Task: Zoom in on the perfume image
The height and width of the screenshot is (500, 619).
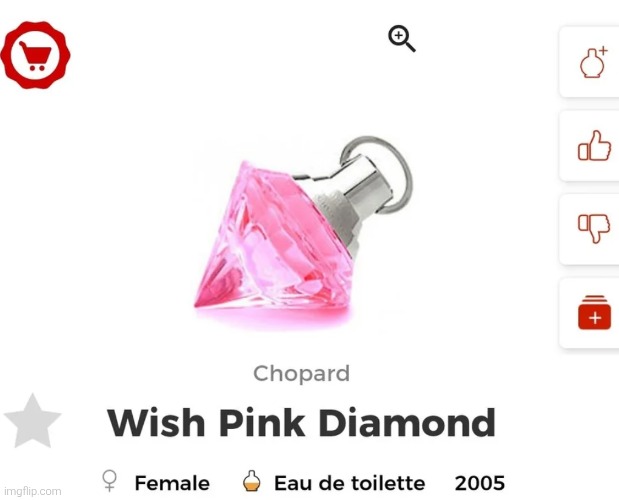Action: (x=402, y=39)
